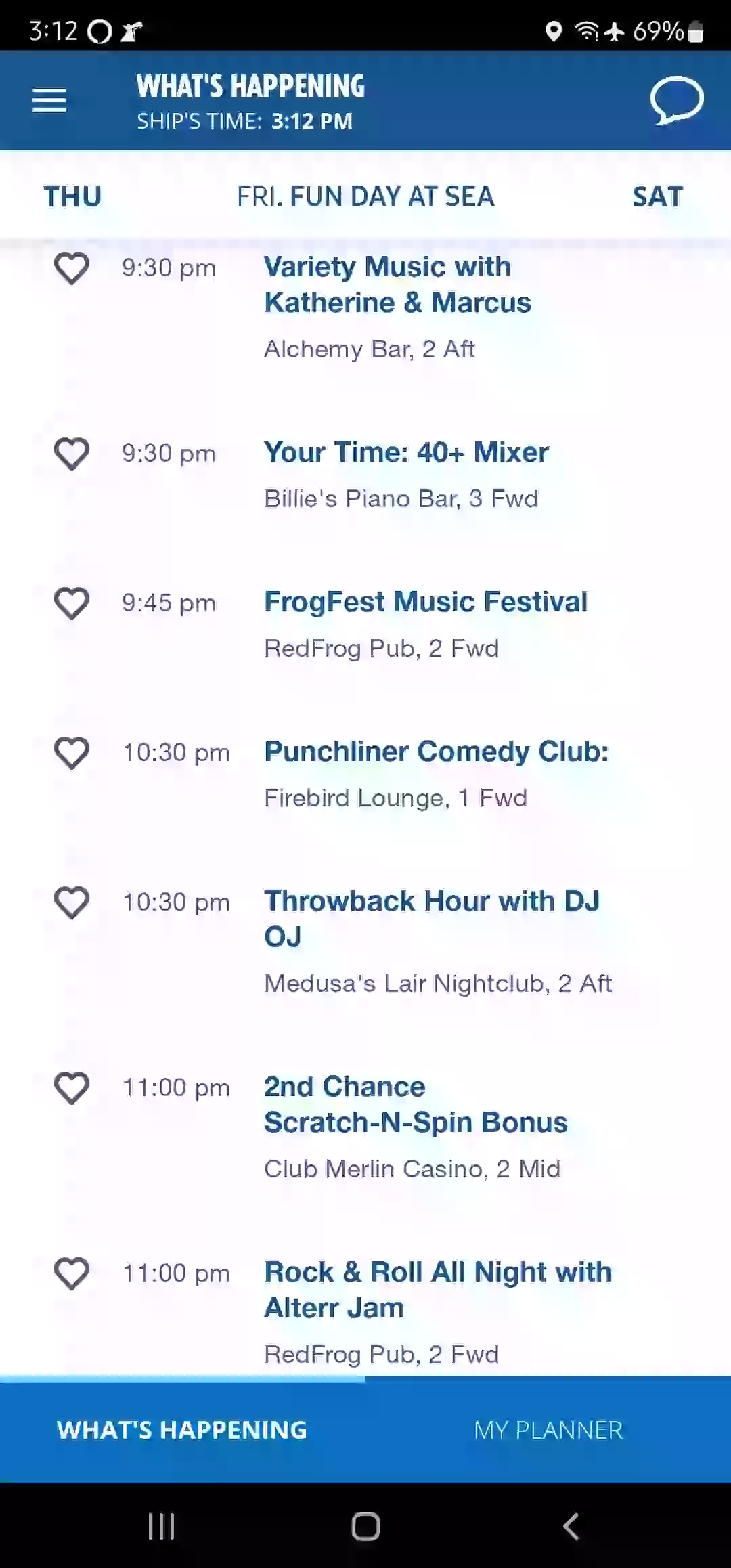This screenshot has width=731, height=1568.
Task: Open Throwback Hour with DJ OJ
Action: (432, 919)
